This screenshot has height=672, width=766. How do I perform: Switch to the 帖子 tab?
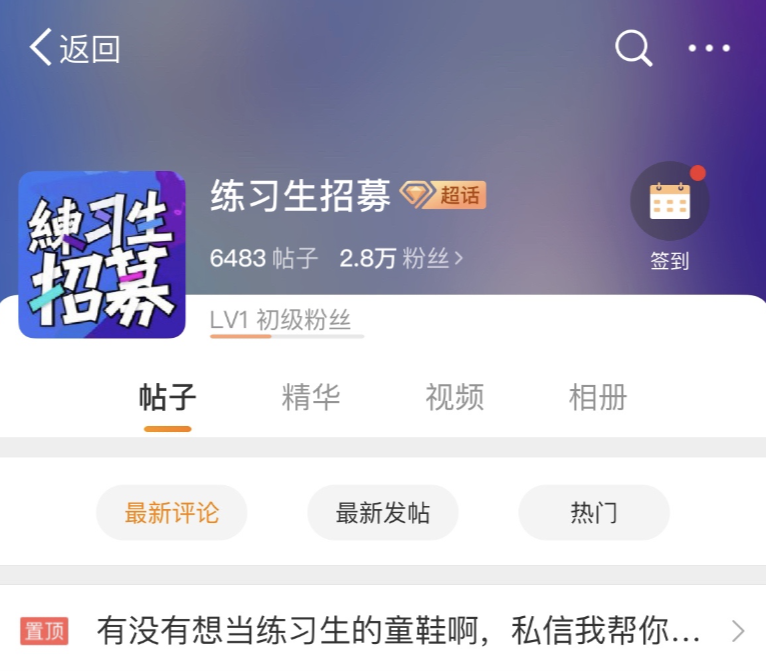tap(168, 397)
